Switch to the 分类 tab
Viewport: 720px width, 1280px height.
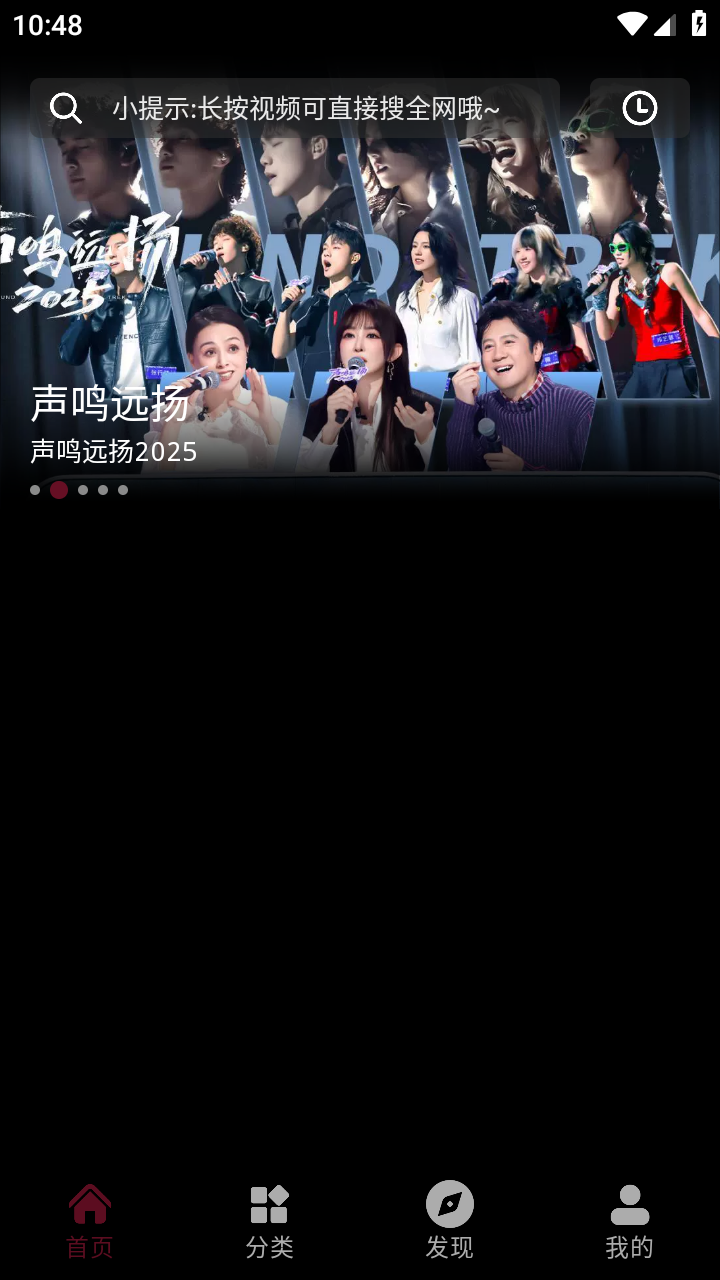click(270, 1220)
